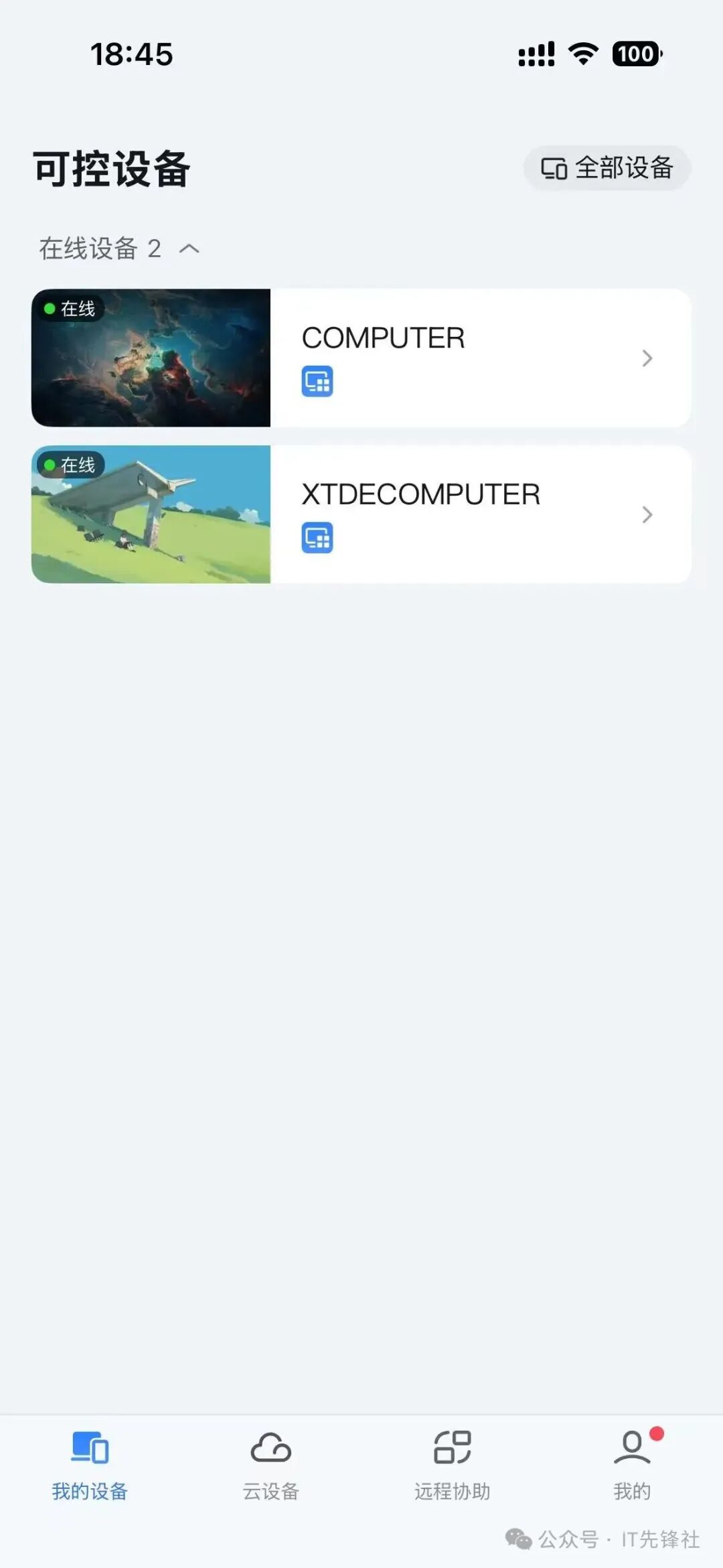Viewport: 723px width, 1568px height.
Task: Go to the 我的 tab
Action: 632,1465
